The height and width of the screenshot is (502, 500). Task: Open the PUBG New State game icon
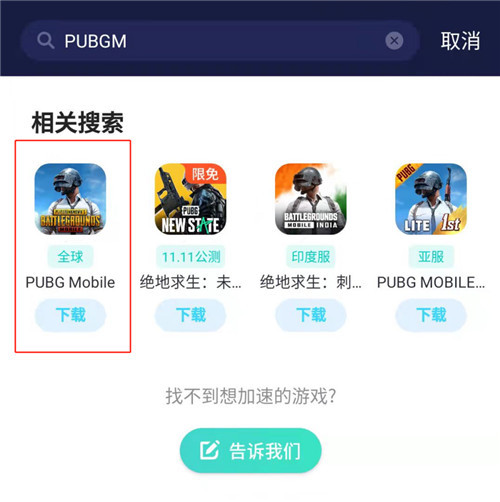click(191, 199)
